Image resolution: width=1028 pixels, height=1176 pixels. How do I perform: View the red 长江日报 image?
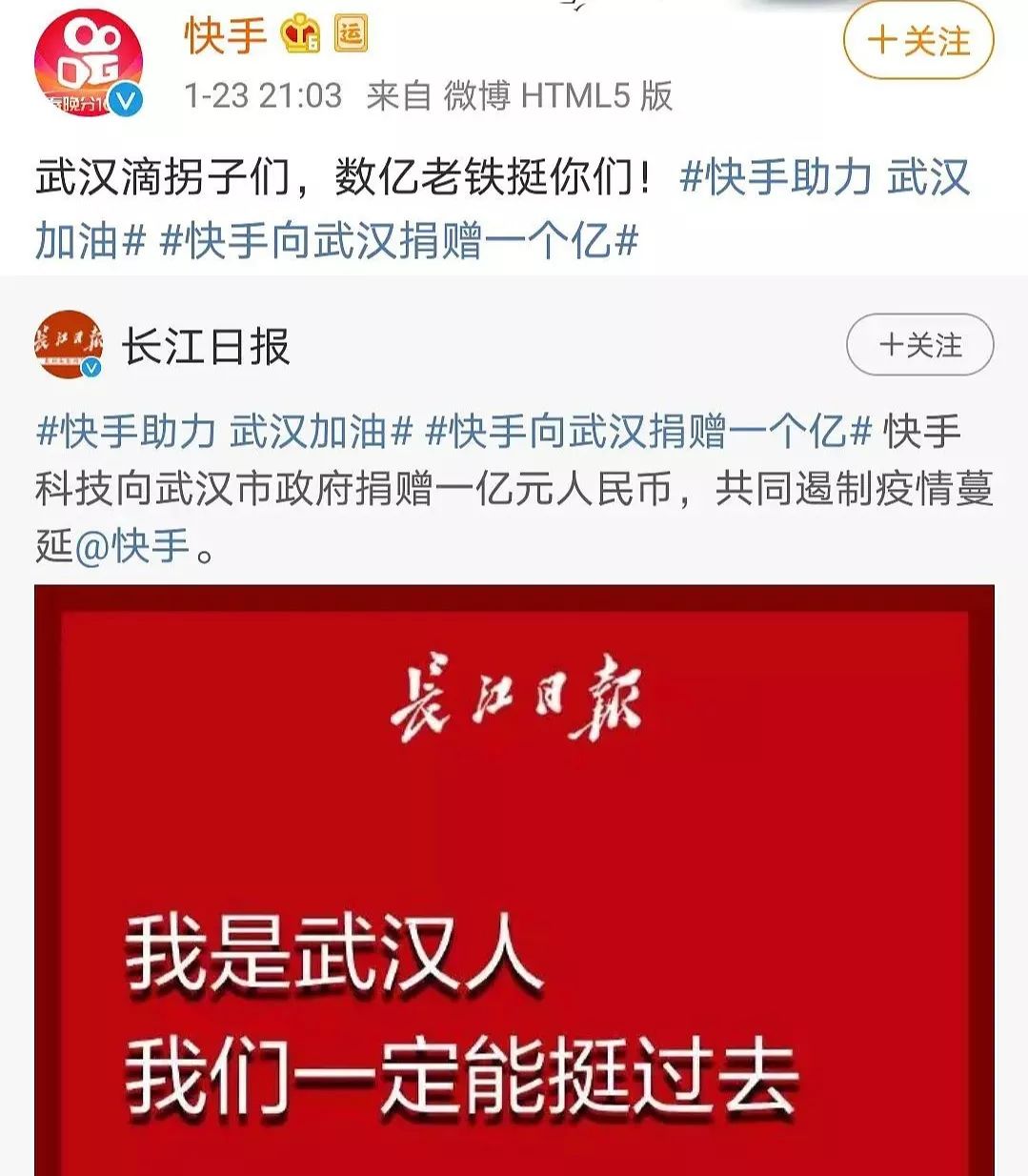[x=514, y=880]
